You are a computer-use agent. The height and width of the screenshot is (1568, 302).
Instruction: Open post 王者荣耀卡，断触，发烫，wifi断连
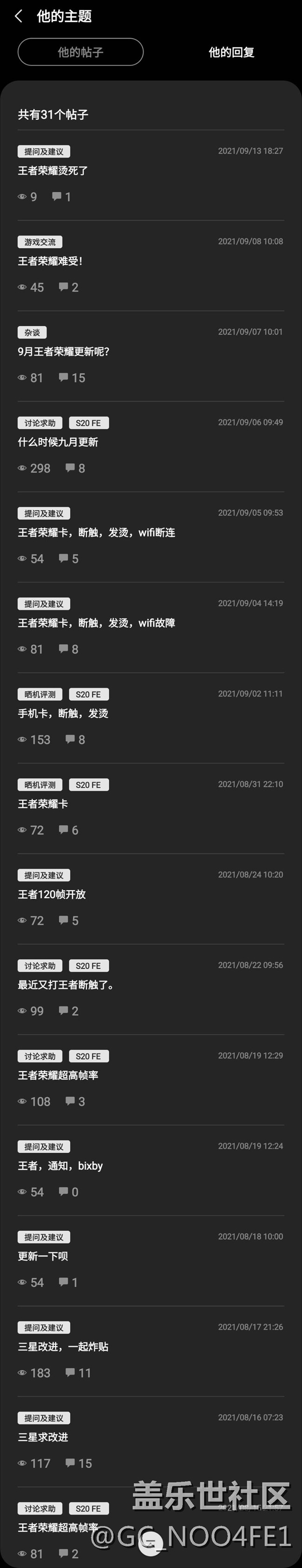tap(96, 533)
